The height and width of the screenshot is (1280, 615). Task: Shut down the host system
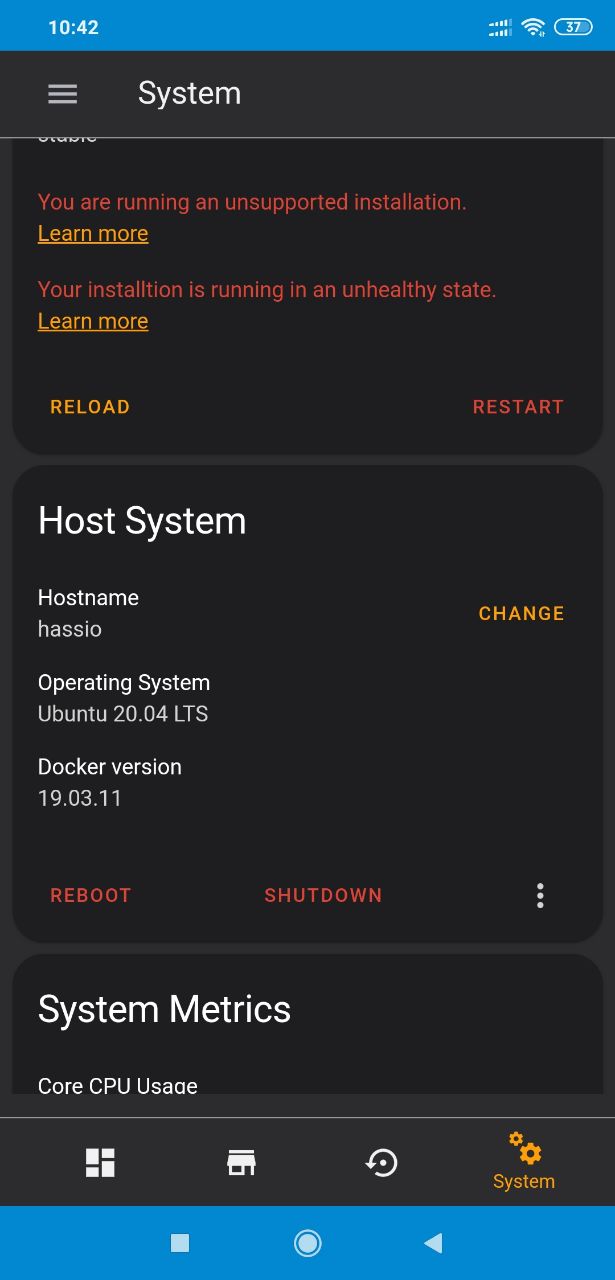323,896
